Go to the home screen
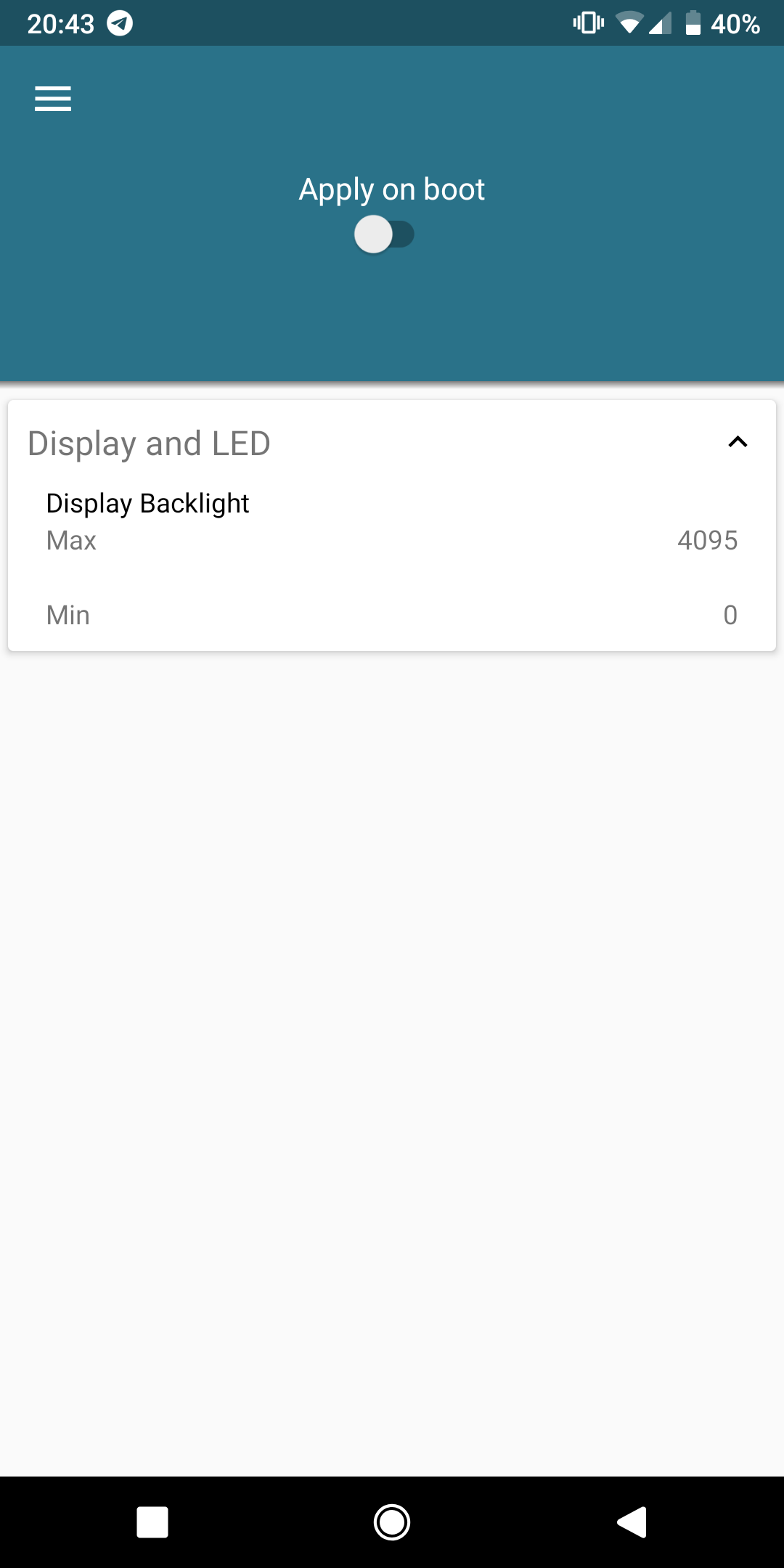The image size is (784, 1568). pos(392,1522)
